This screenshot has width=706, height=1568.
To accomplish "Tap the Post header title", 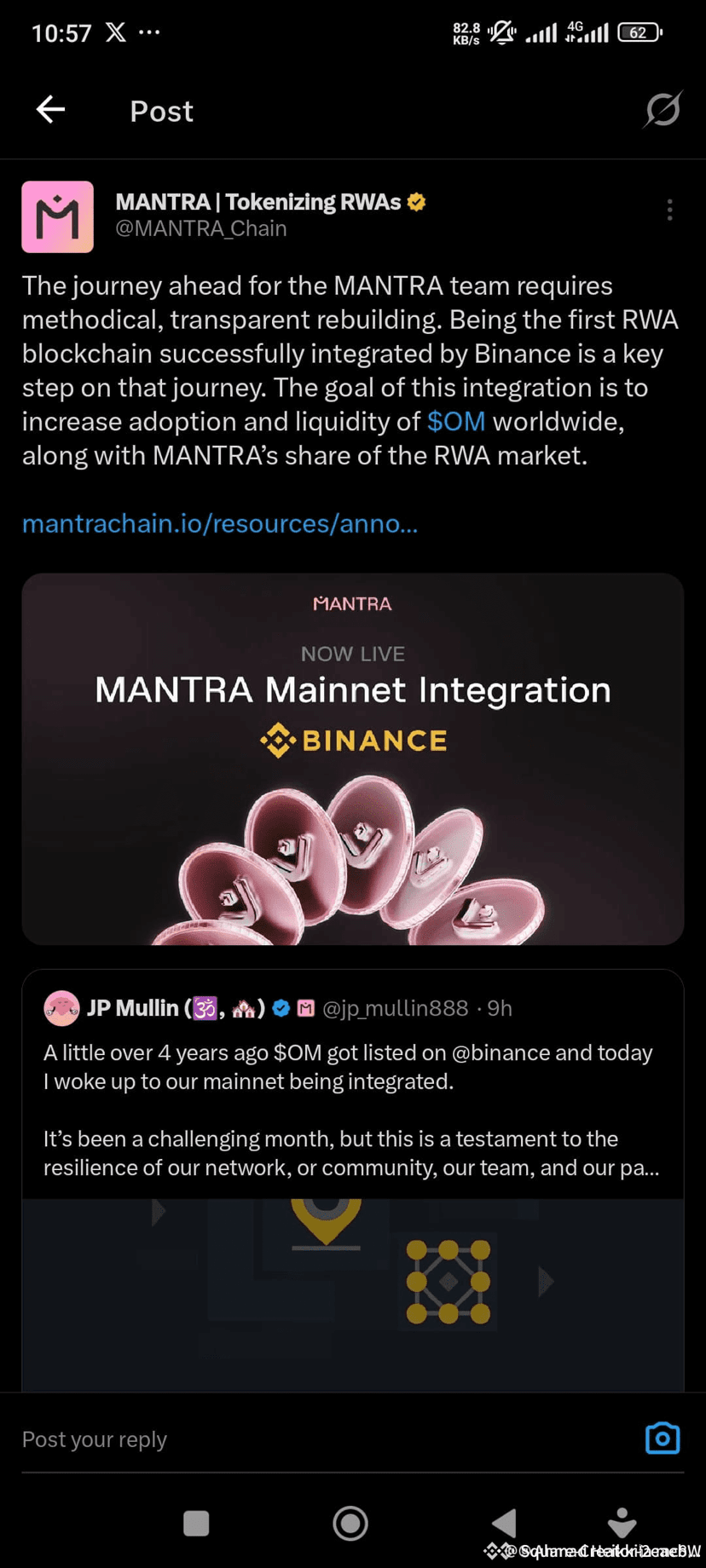I will (161, 111).
